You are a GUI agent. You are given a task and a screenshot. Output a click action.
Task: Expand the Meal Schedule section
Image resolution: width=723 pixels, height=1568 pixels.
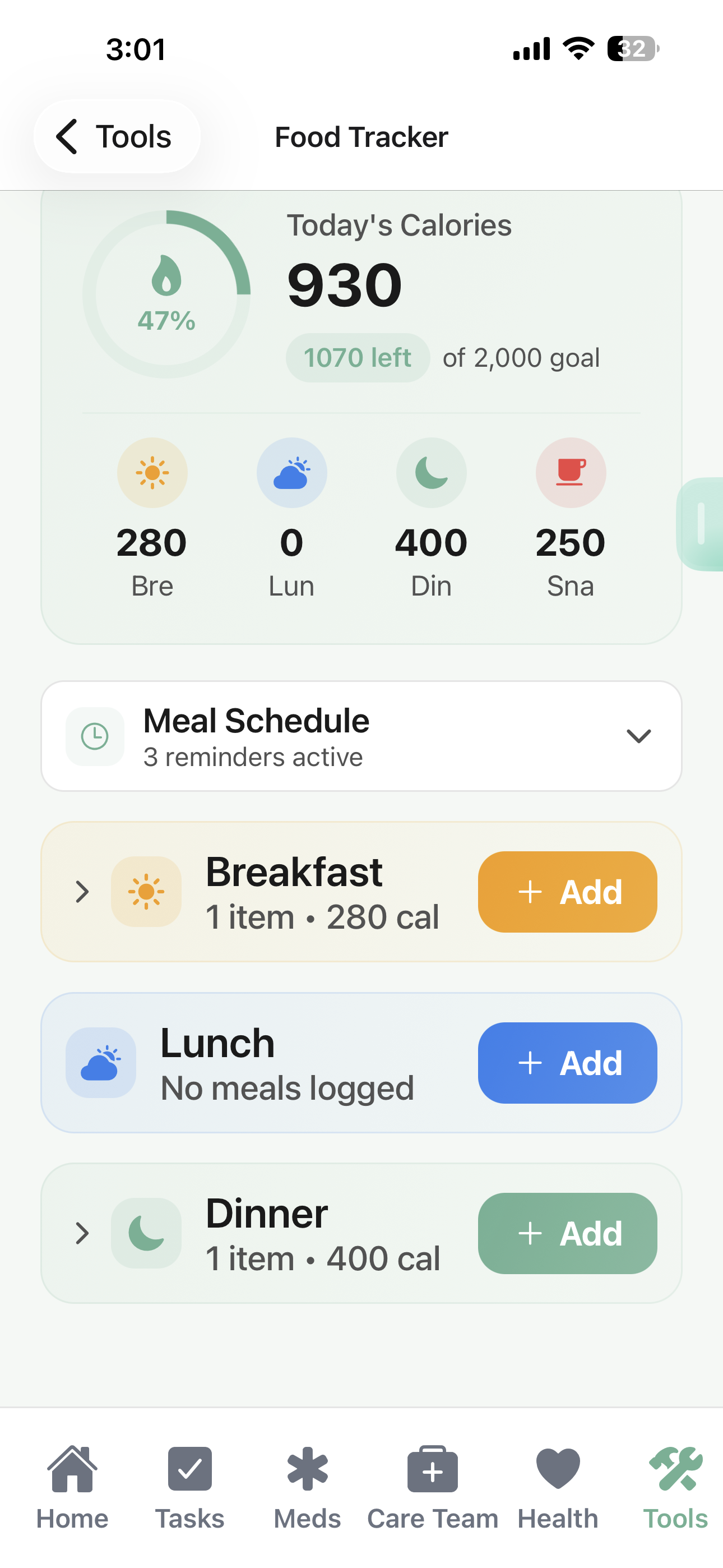coord(638,736)
